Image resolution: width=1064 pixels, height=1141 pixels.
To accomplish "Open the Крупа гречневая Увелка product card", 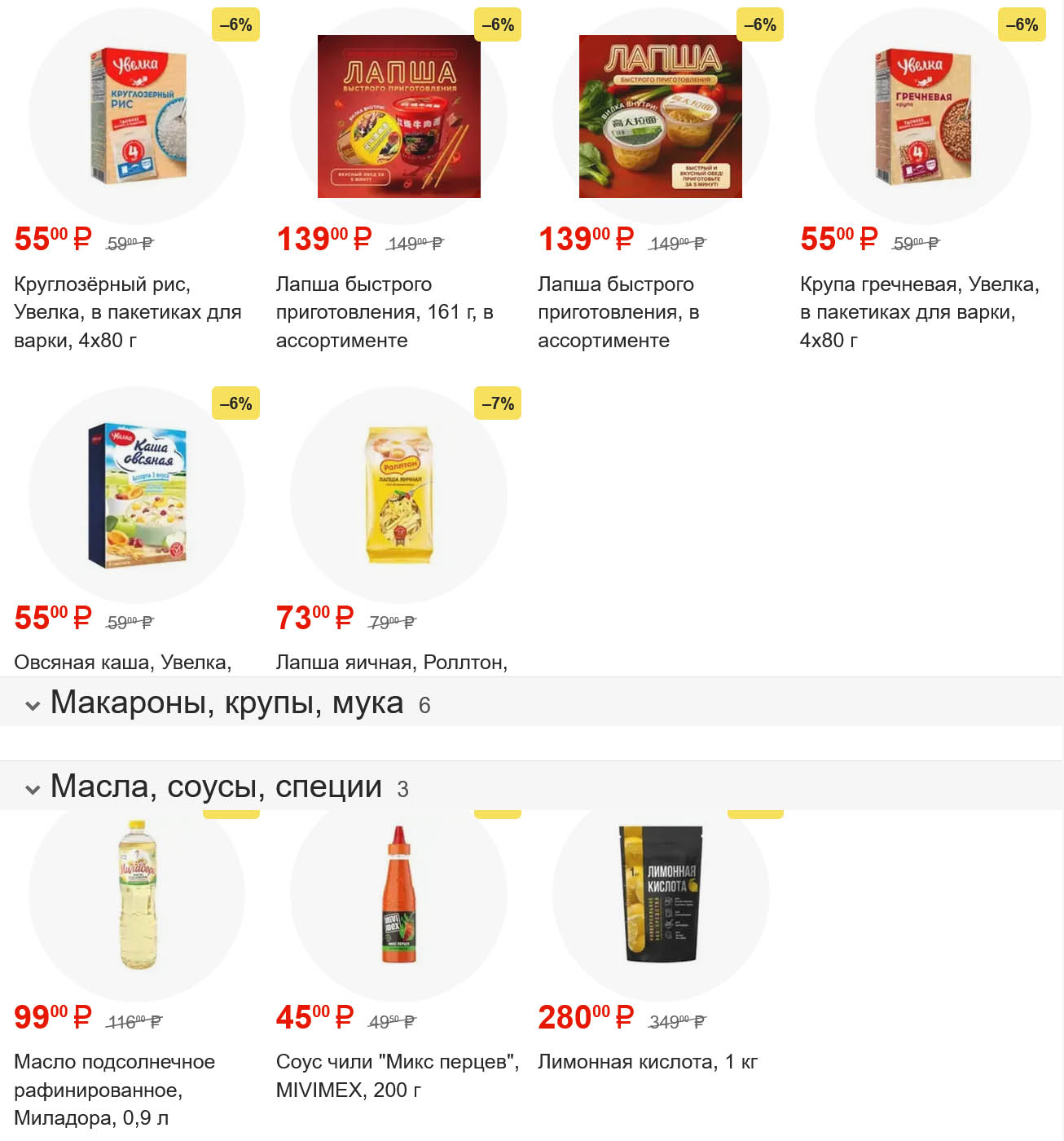I will tap(922, 117).
